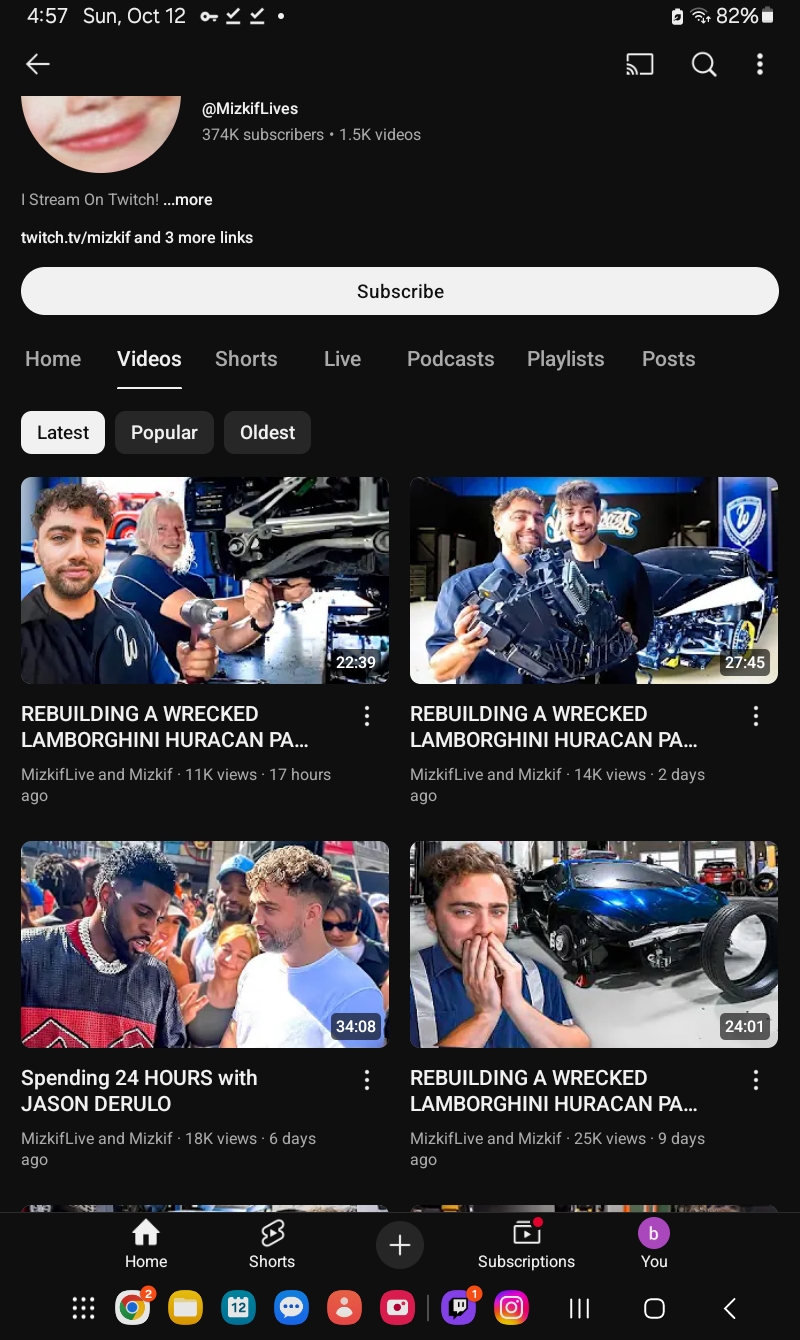This screenshot has height=1340, width=800.
Task: Search this YouTube channel
Action: point(704,65)
